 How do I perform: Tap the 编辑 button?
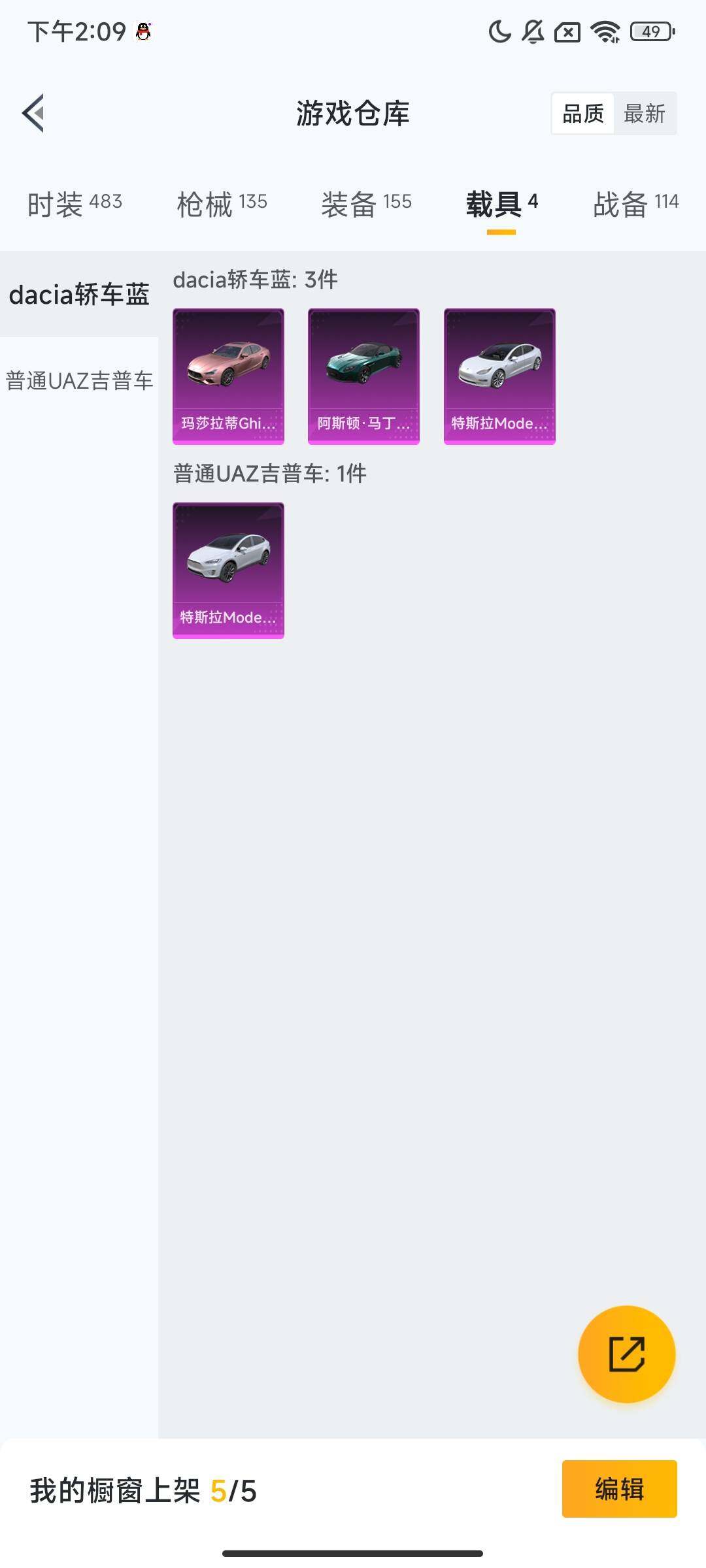619,1489
